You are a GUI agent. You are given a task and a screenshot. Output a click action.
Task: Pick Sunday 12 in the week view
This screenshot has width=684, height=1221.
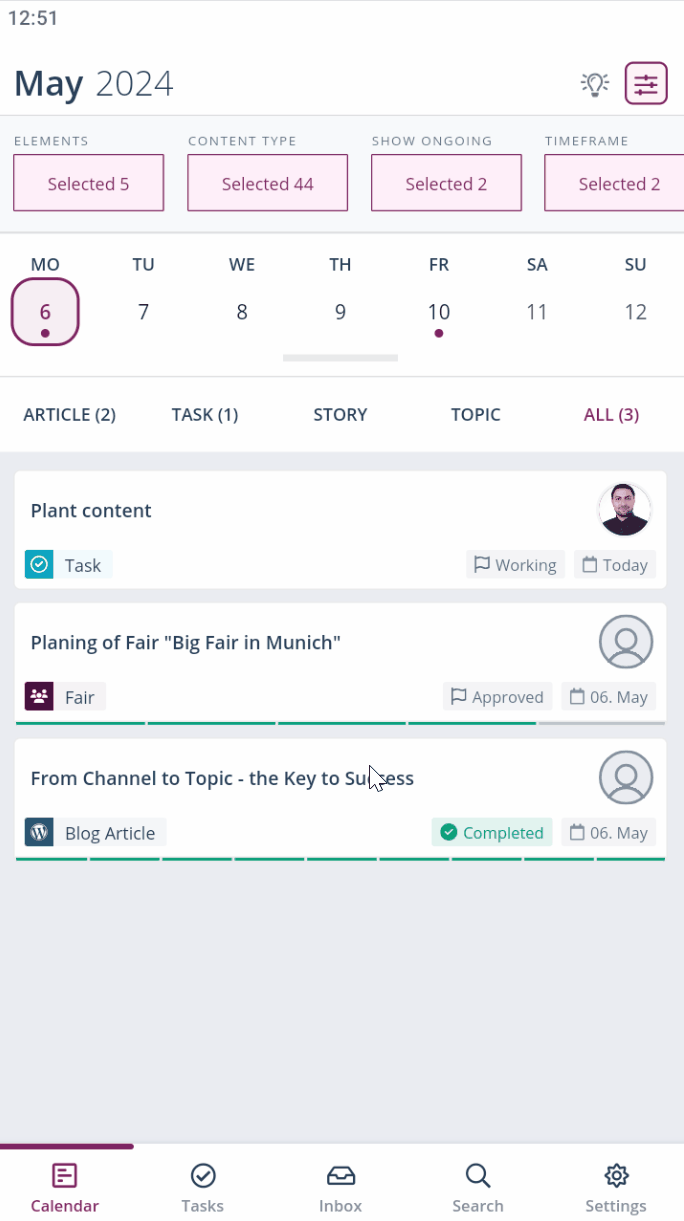pyautogui.click(x=635, y=312)
